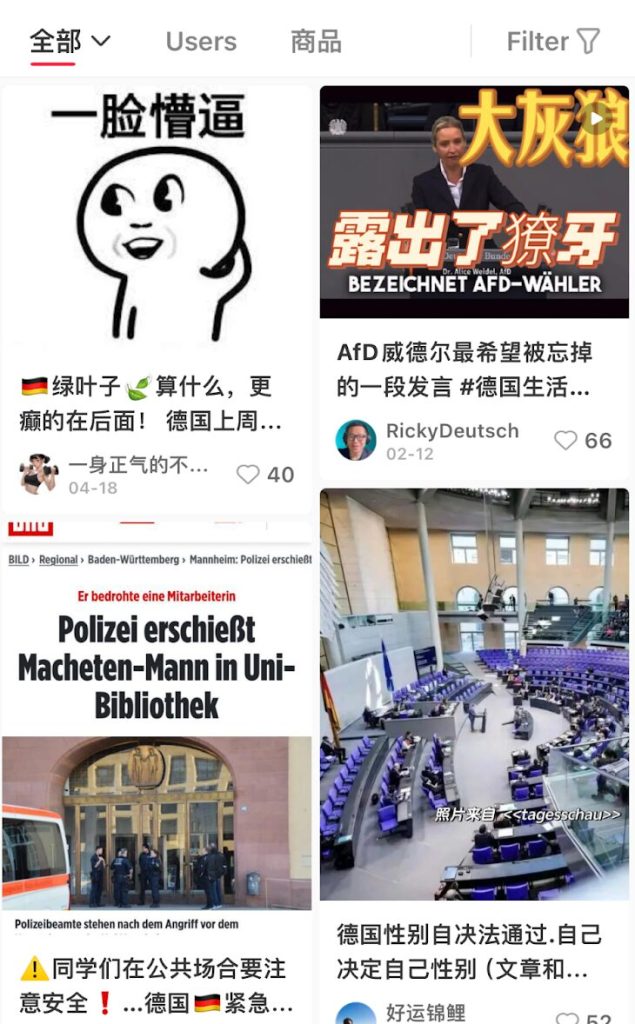Open profile of 一身正气的不… author
The height and width of the screenshot is (1024, 635).
[39, 474]
